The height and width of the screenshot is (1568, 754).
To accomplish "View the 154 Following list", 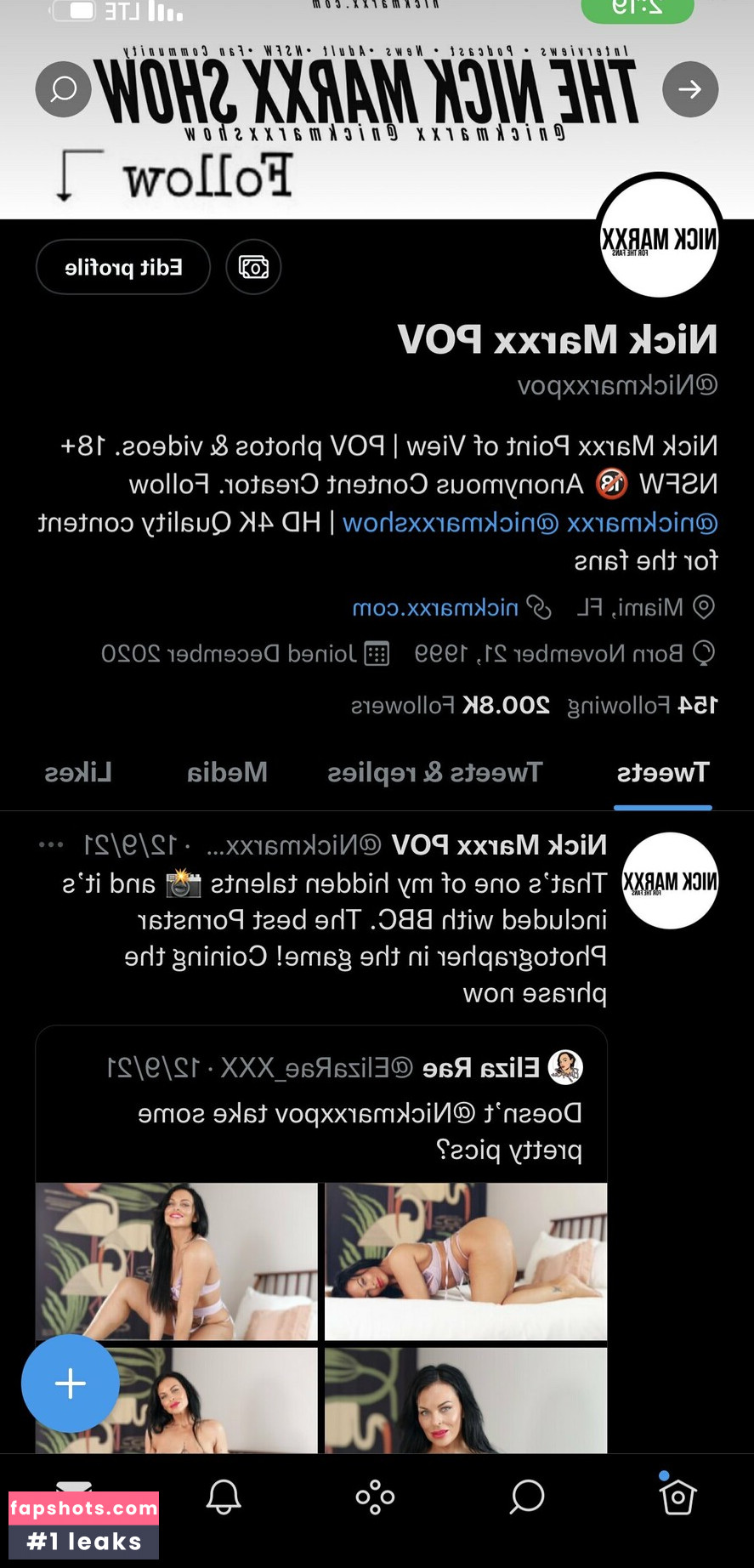I will 643,705.
